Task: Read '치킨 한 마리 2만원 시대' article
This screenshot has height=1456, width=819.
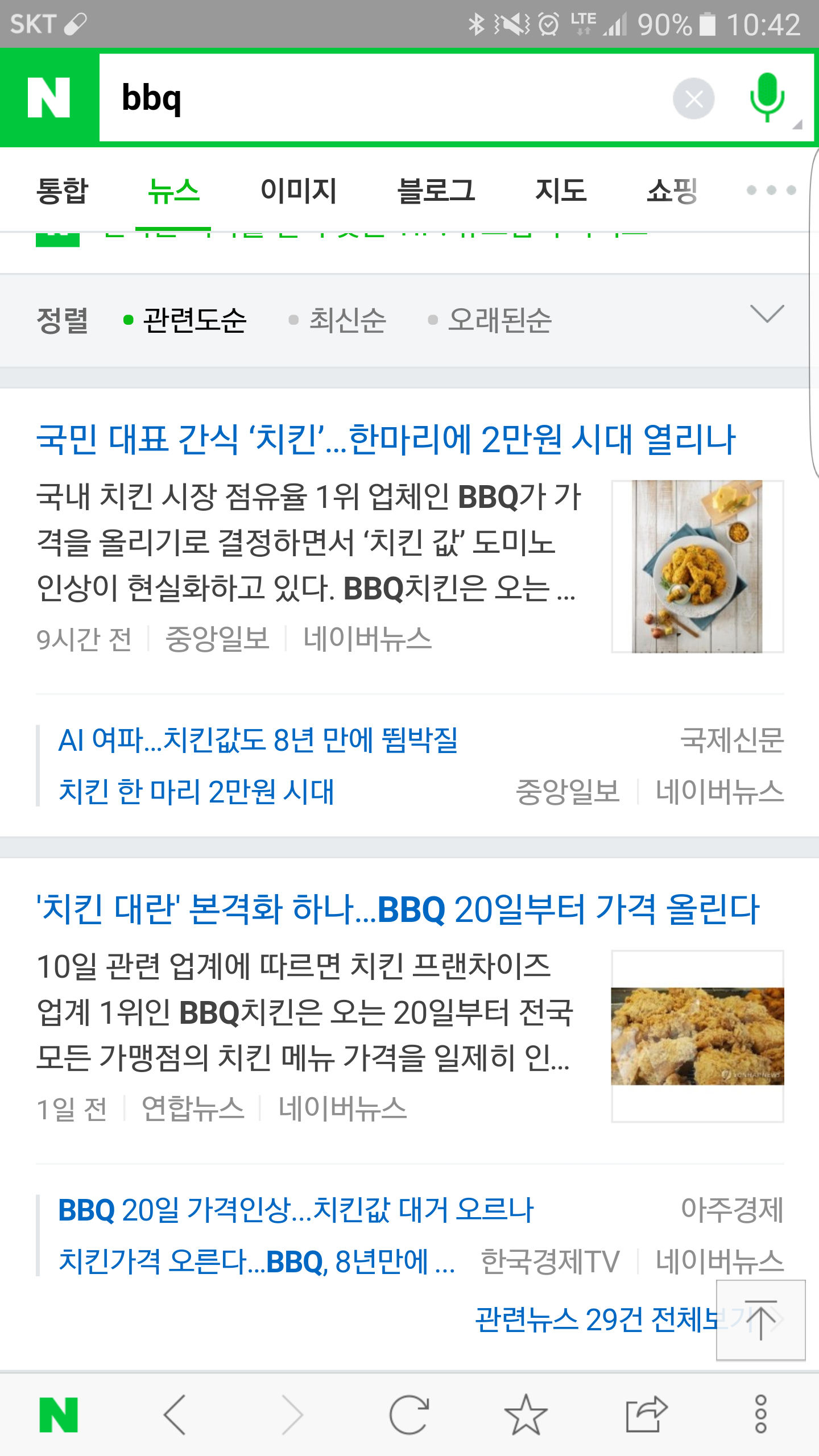Action: pyautogui.click(x=197, y=791)
